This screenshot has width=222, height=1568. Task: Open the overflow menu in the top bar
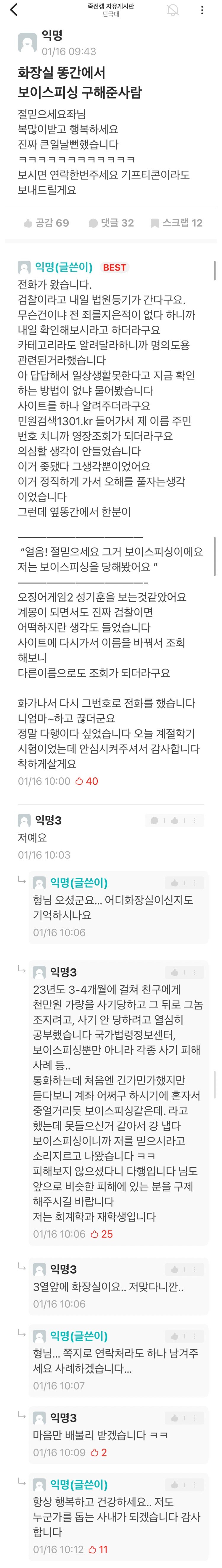[202, 10]
